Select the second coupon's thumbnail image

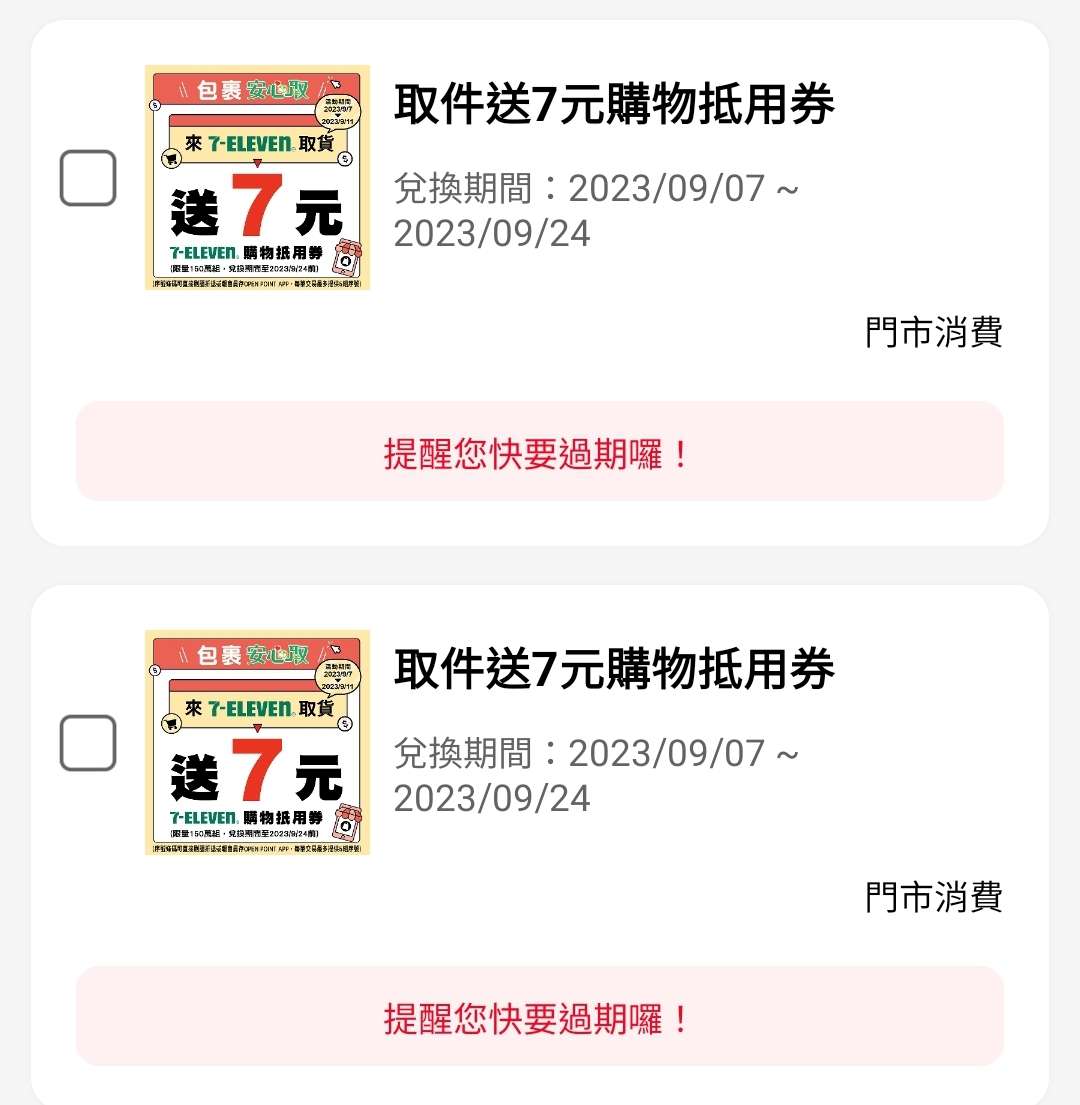pyautogui.click(x=257, y=744)
